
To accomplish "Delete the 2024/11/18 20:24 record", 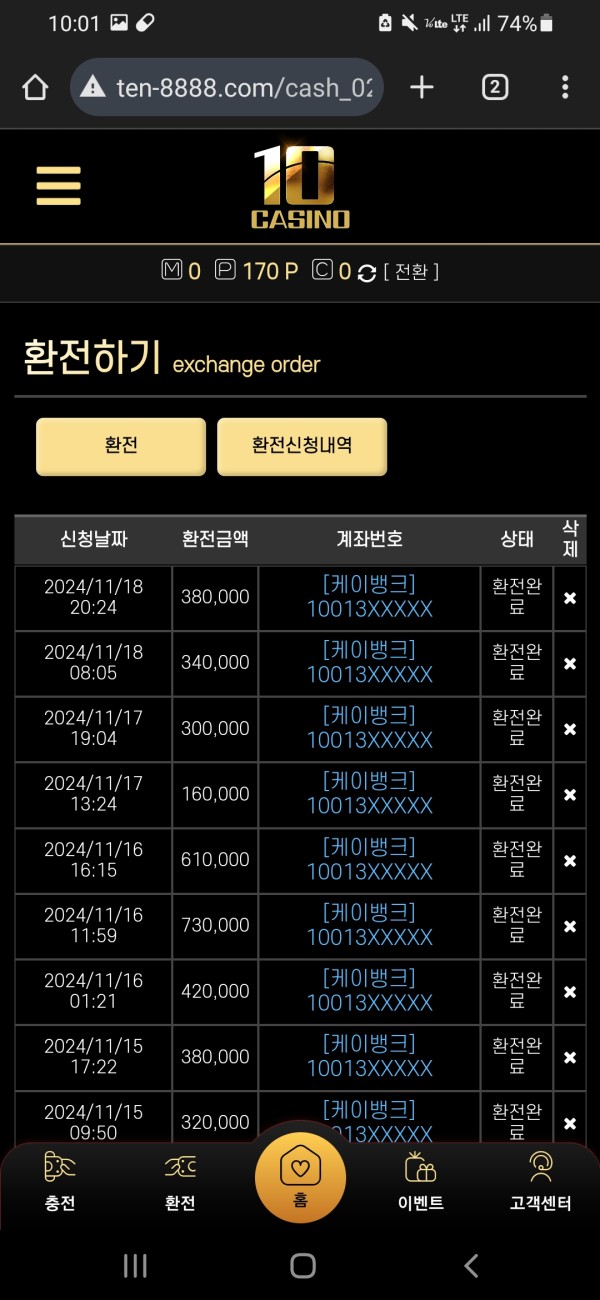I will [570, 598].
